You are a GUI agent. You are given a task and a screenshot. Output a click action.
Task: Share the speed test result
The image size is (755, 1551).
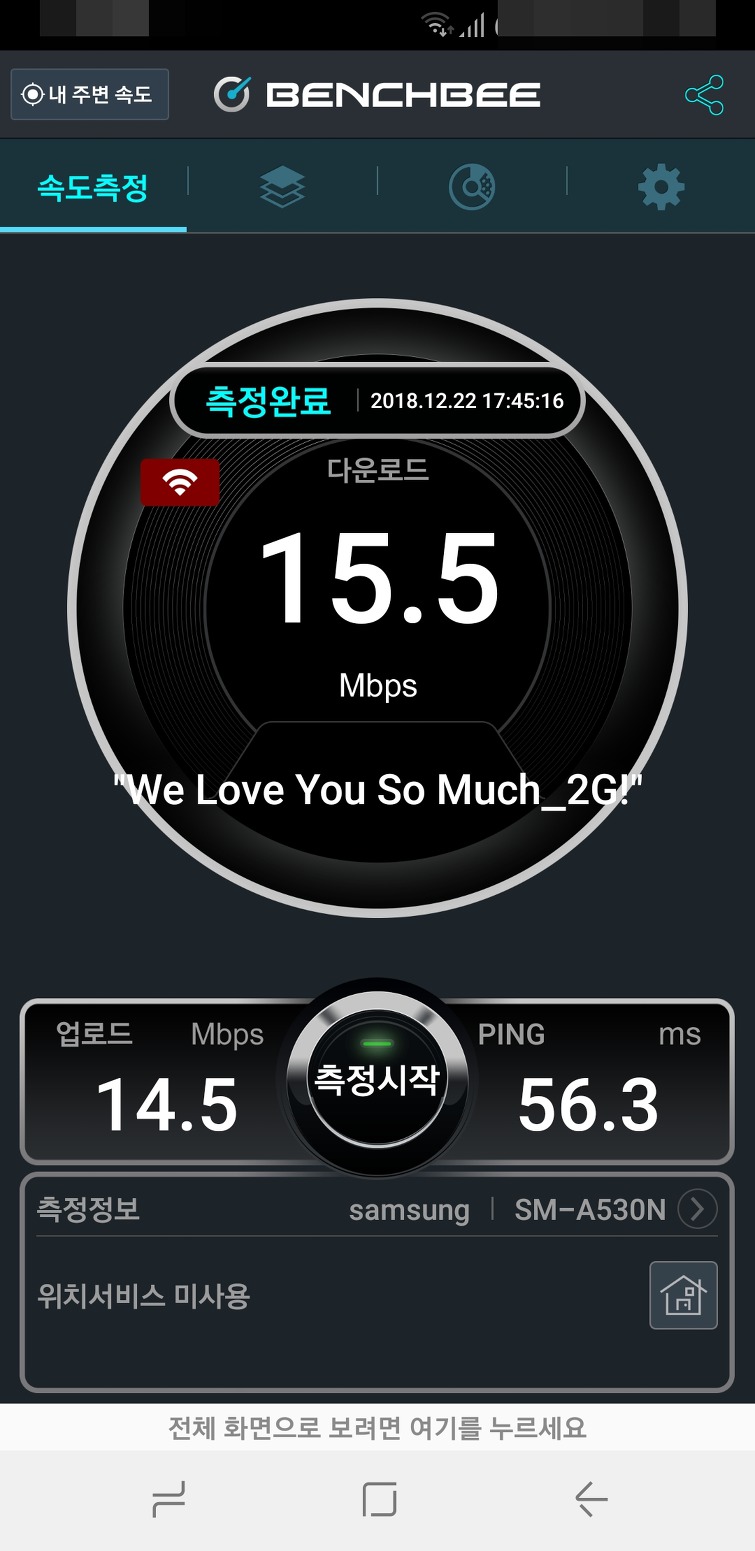(704, 95)
